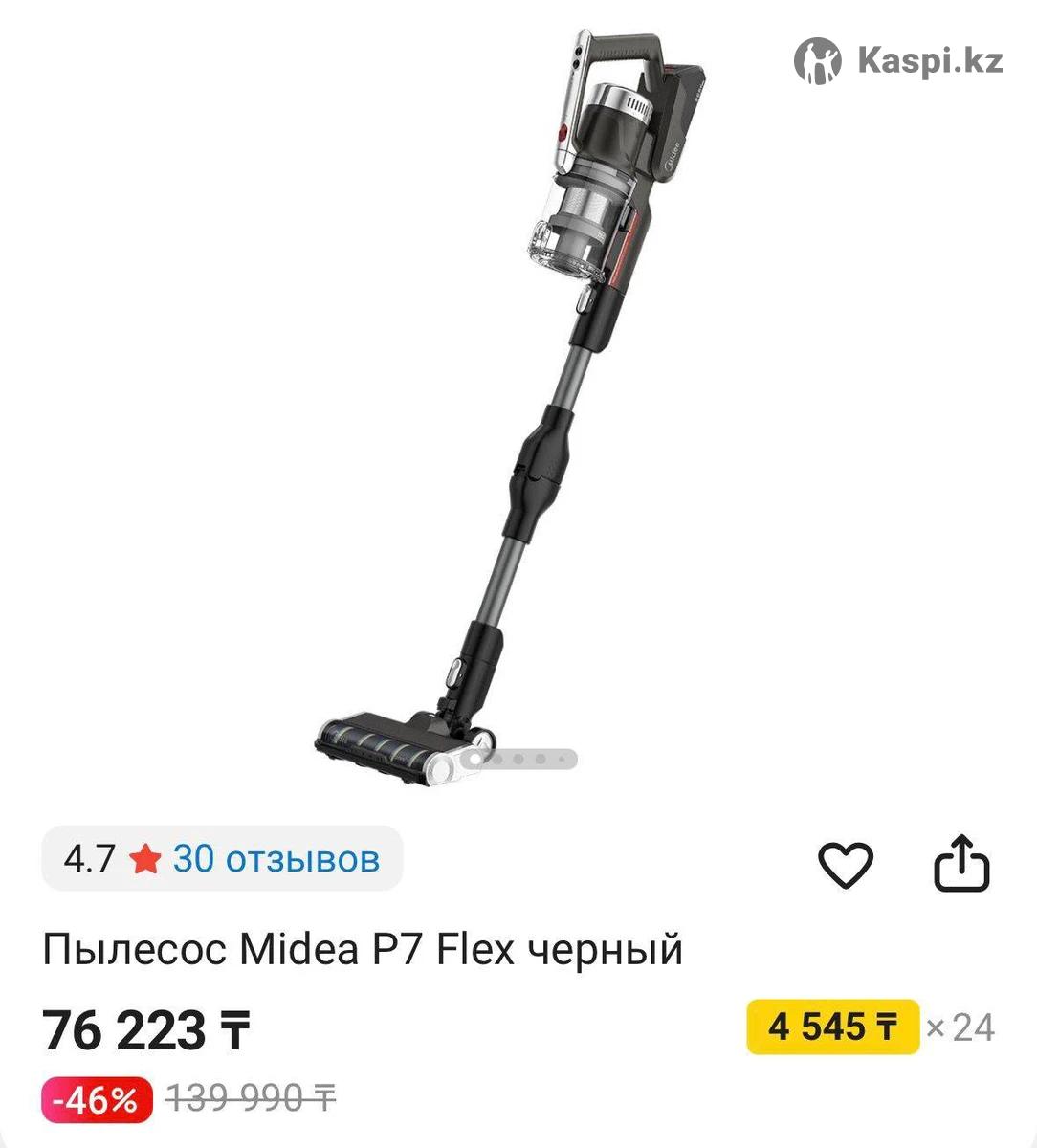
Task: Open the 4 545 ₸ installment option
Action: point(832,1027)
